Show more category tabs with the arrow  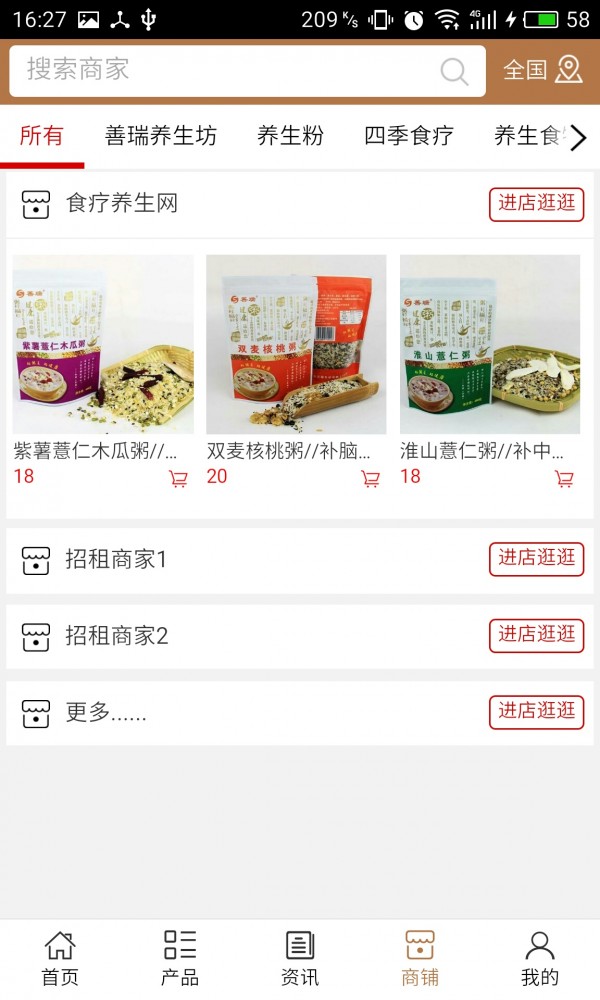point(578,138)
